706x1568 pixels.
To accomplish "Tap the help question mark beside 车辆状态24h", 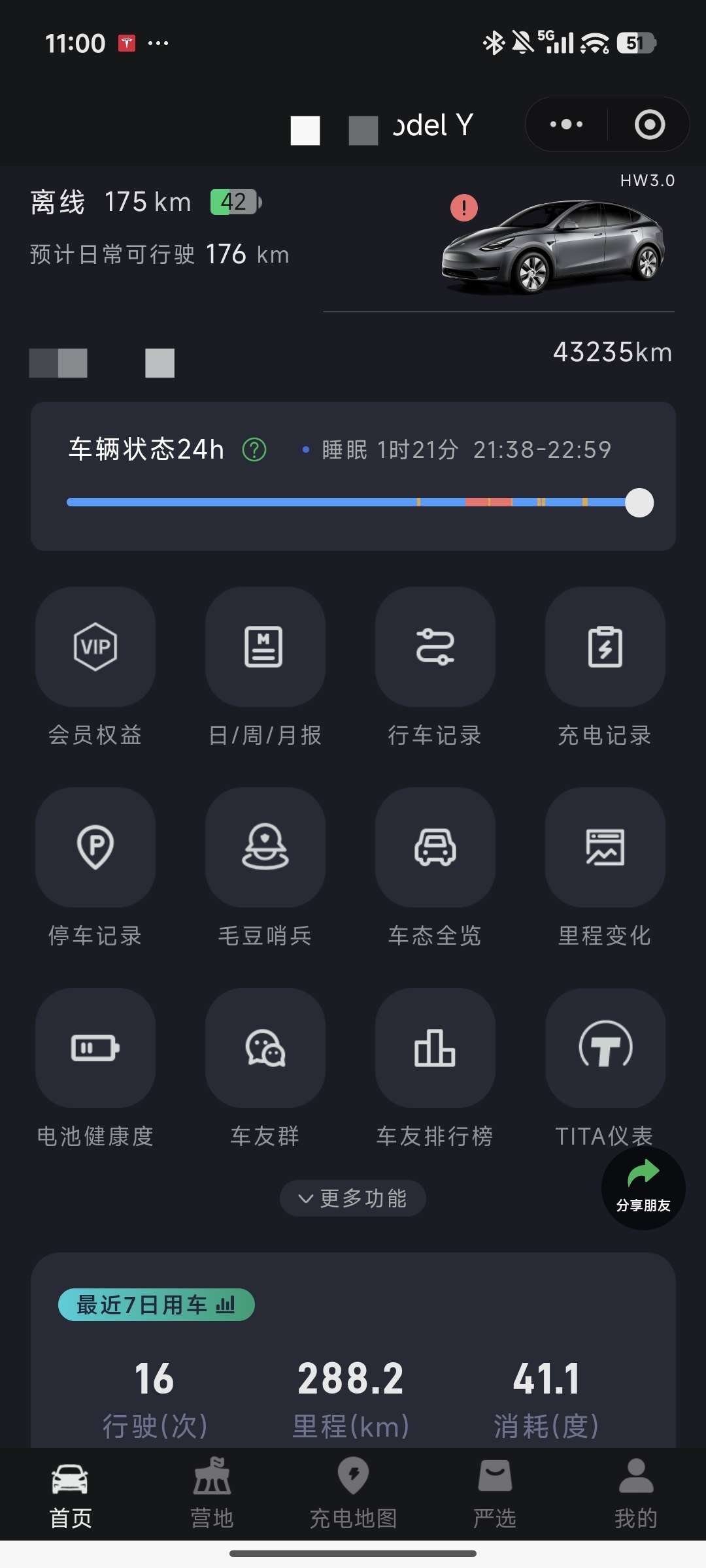I will [x=255, y=450].
